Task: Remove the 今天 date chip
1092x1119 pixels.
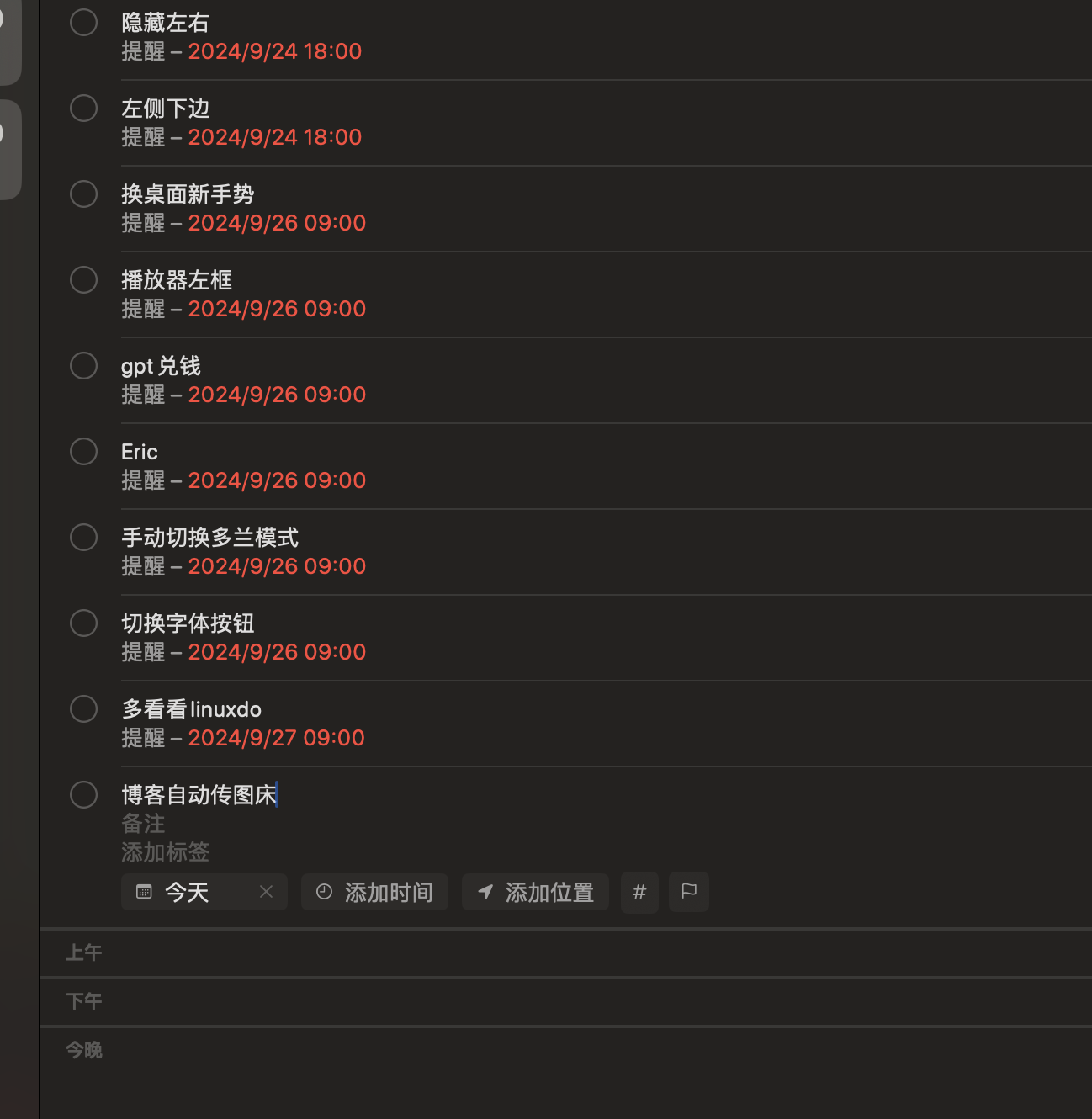Action: tap(266, 892)
